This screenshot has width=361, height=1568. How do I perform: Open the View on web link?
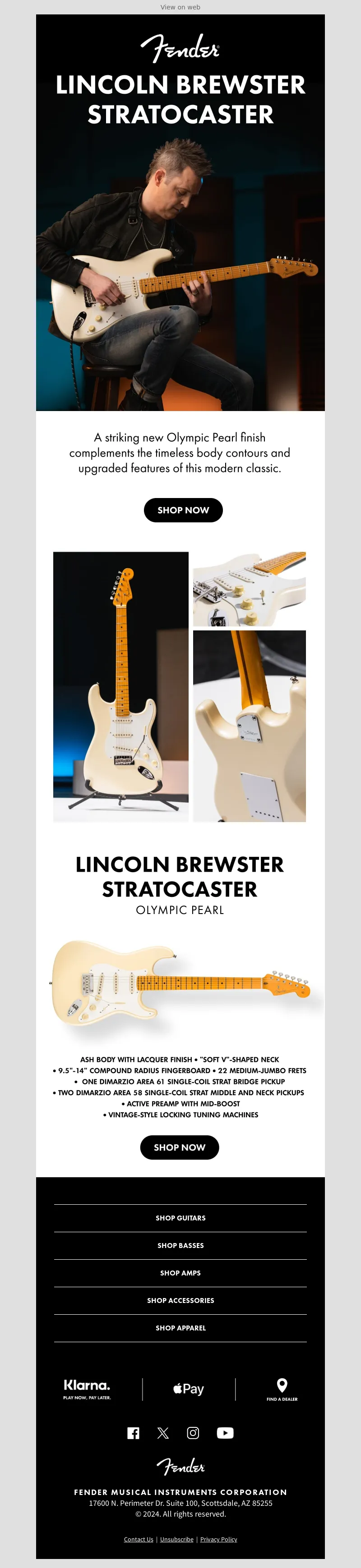click(x=180, y=7)
